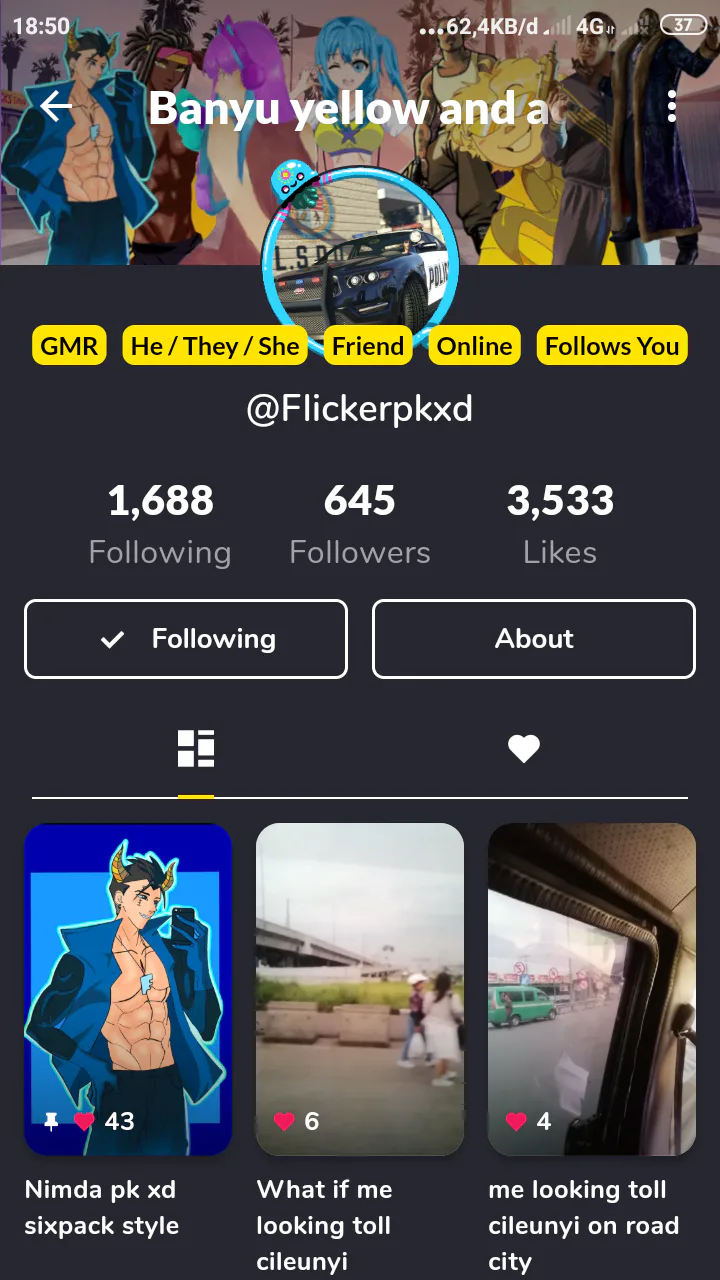Open the three-dot overflow menu
Screen dimensions: 720x1280
click(672, 106)
